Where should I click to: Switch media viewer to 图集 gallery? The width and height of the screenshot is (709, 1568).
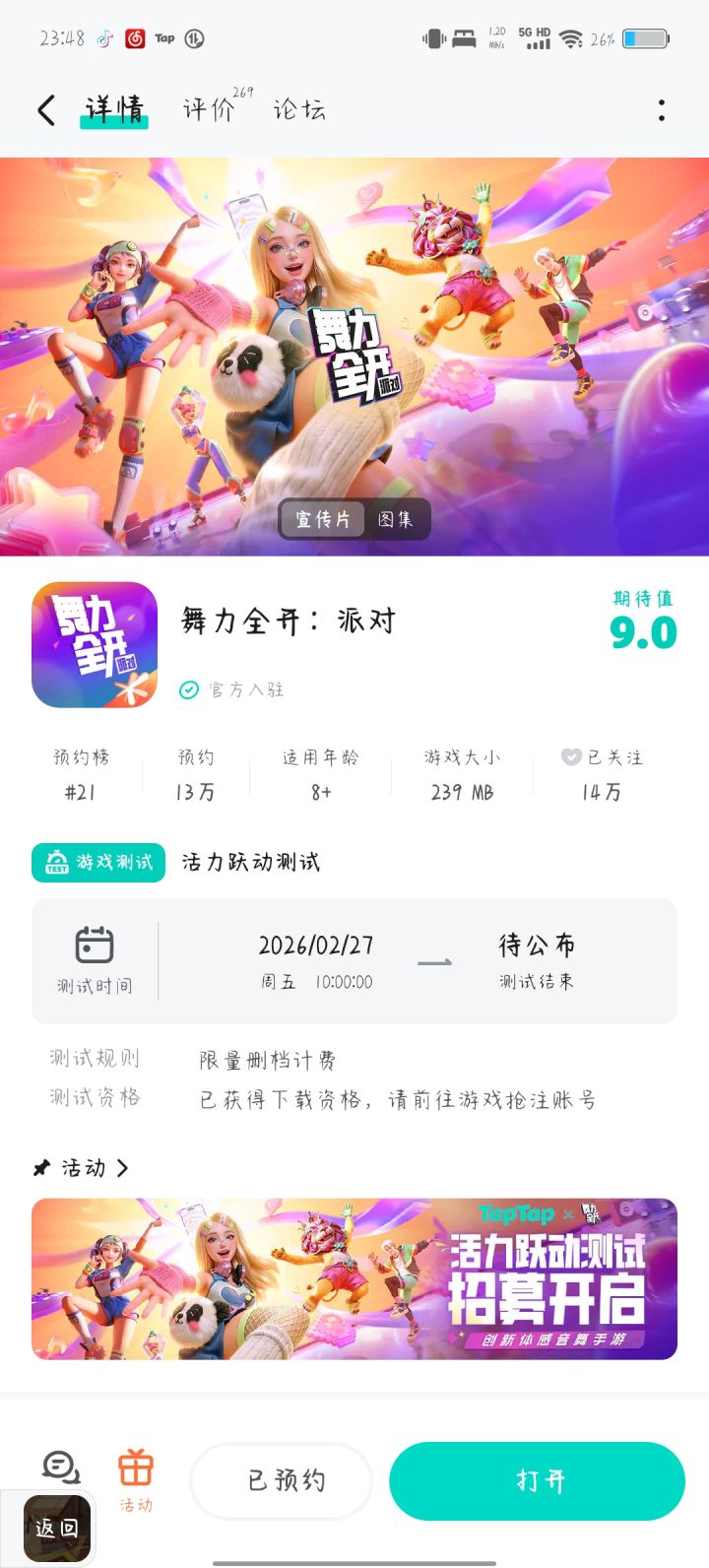tap(397, 519)
